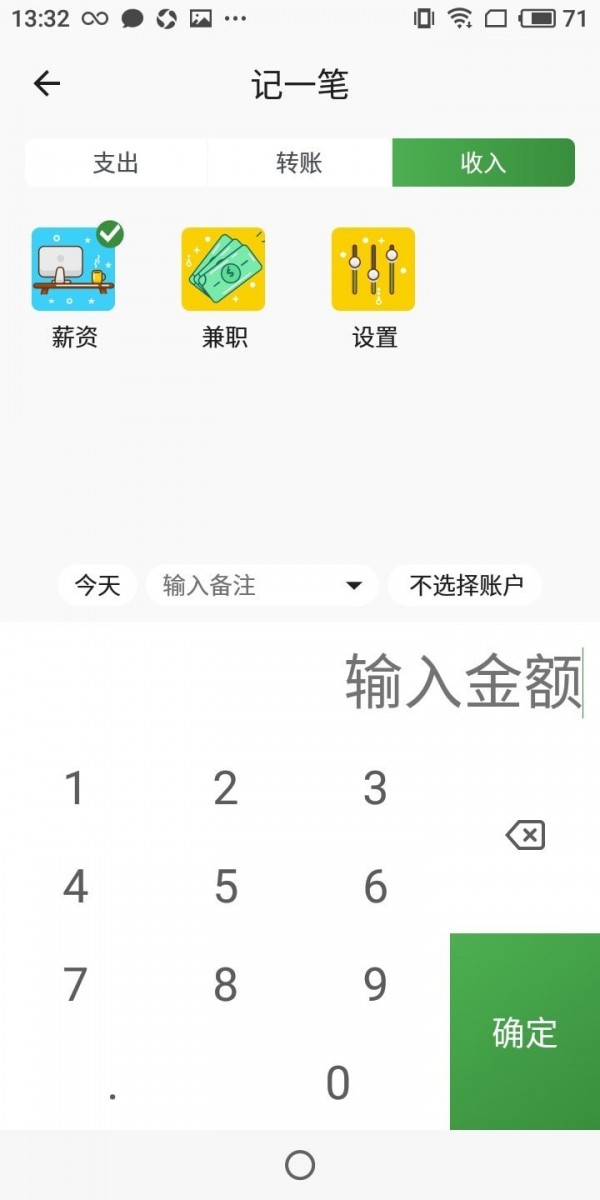Enter digit 0 on the keypad
Screen dimensions: 600x1200
[x=338, y=1083]
